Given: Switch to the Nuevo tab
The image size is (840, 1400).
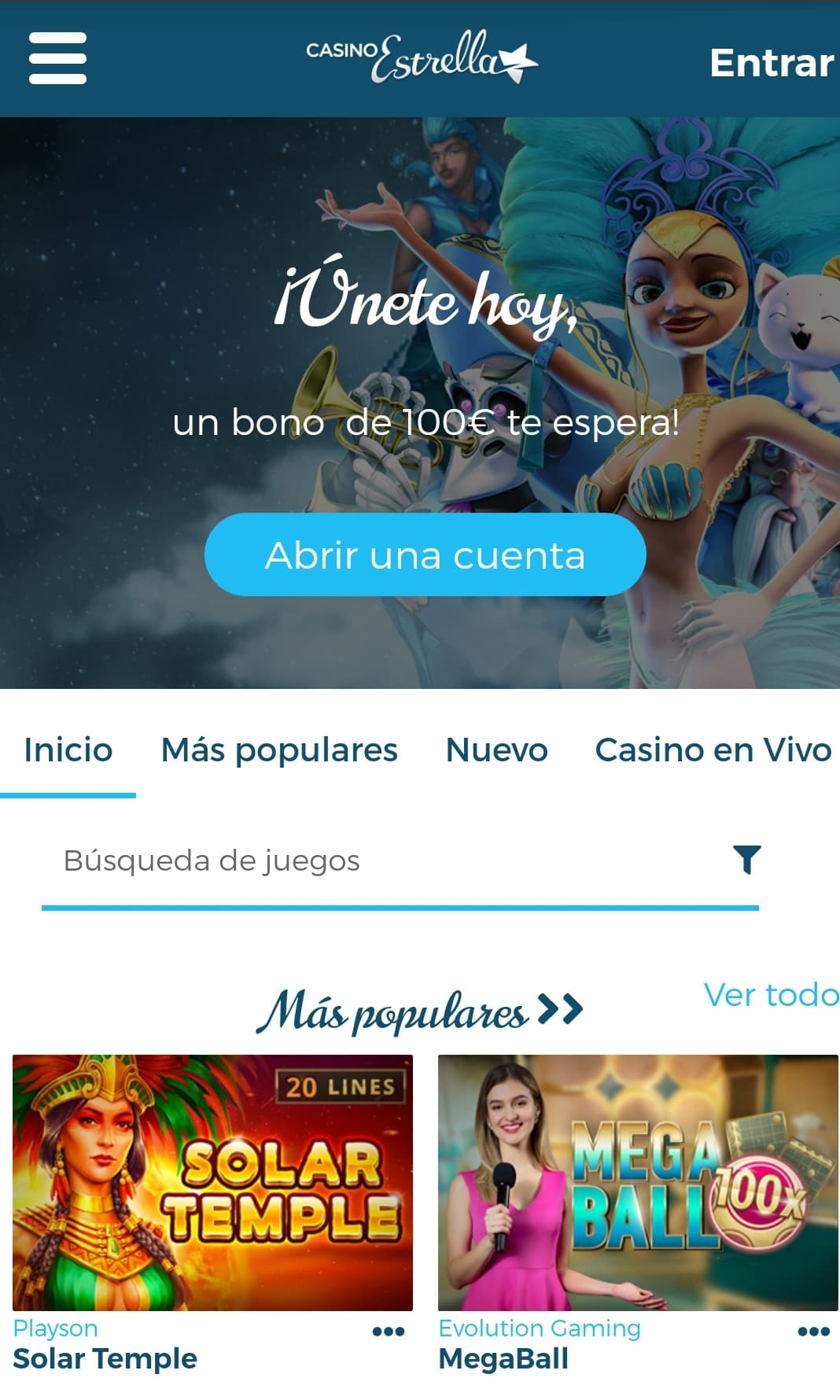Looking at the screenshot, I should pos(496,750).
